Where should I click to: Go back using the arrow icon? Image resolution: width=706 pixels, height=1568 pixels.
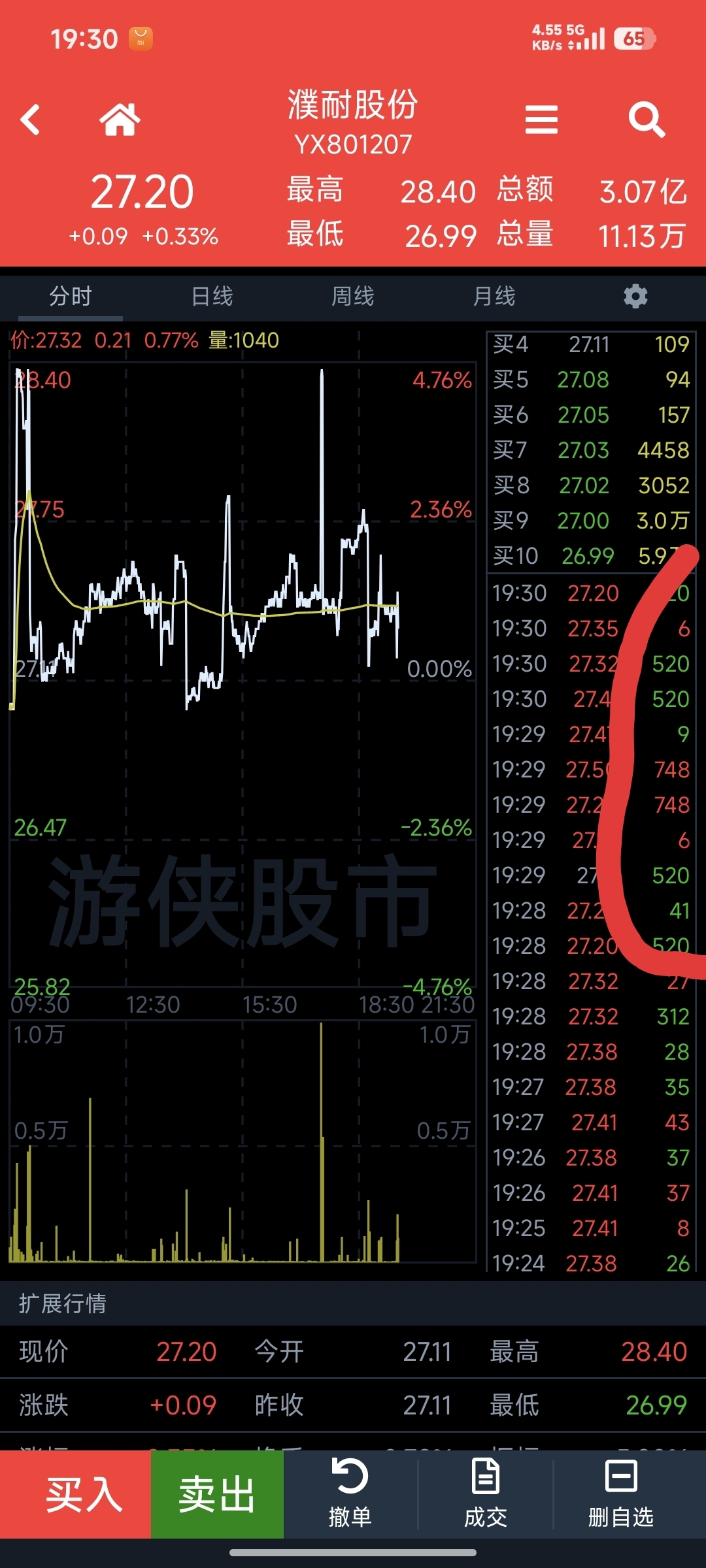coord(31,120)
